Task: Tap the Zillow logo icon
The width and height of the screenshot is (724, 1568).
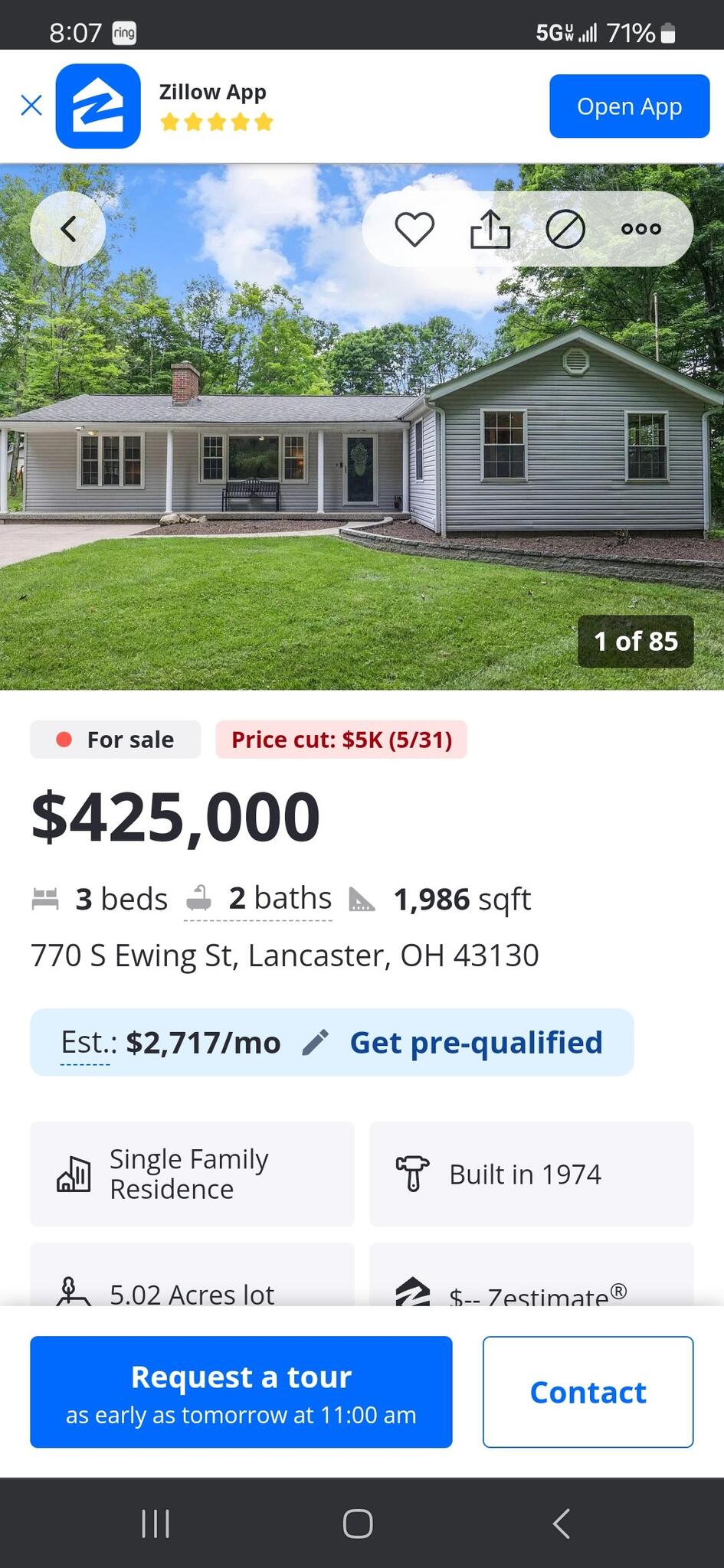Action: 97,105
